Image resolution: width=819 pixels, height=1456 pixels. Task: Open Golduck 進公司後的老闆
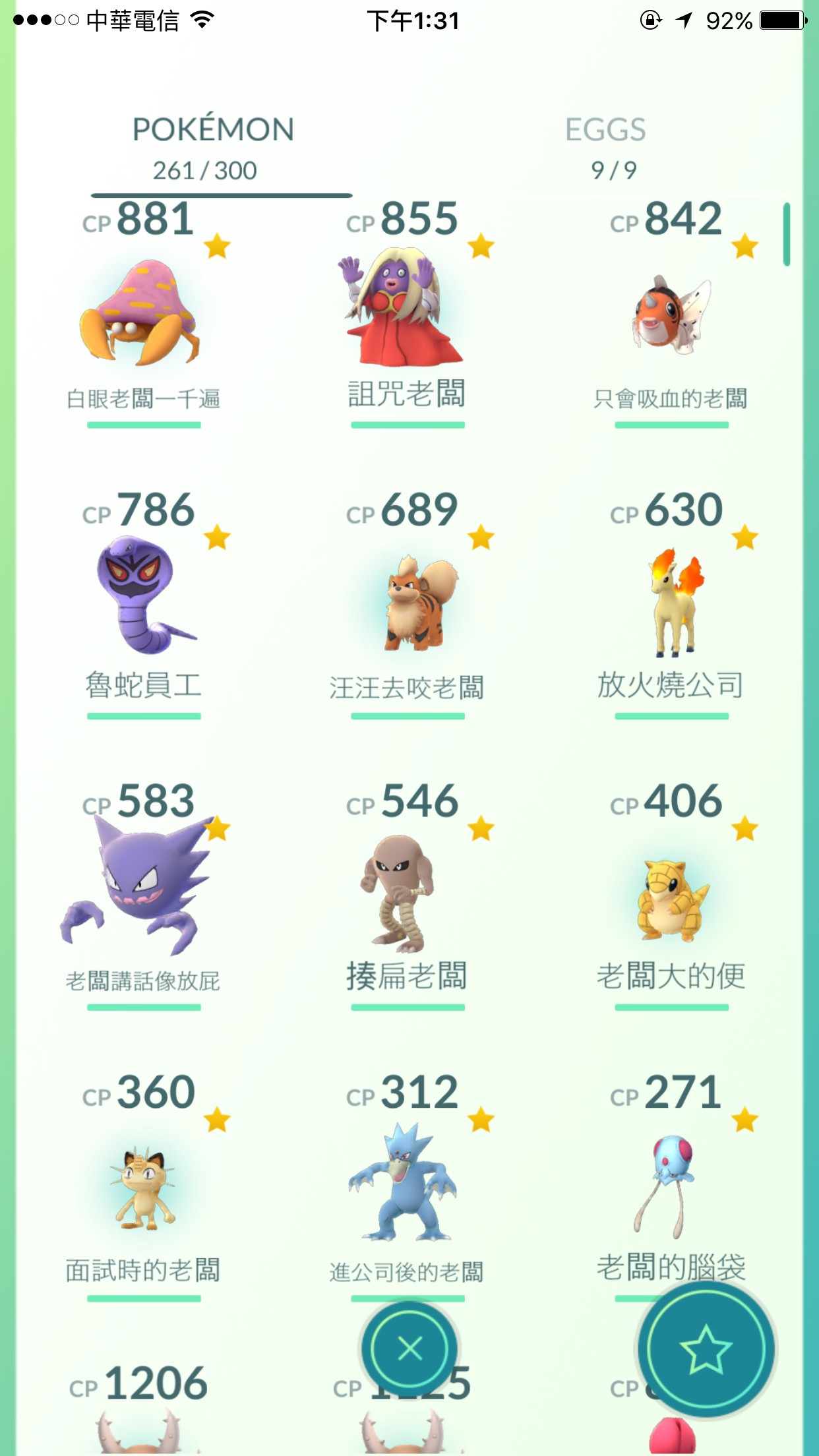pyautogui.click(x=406, y=1180)
